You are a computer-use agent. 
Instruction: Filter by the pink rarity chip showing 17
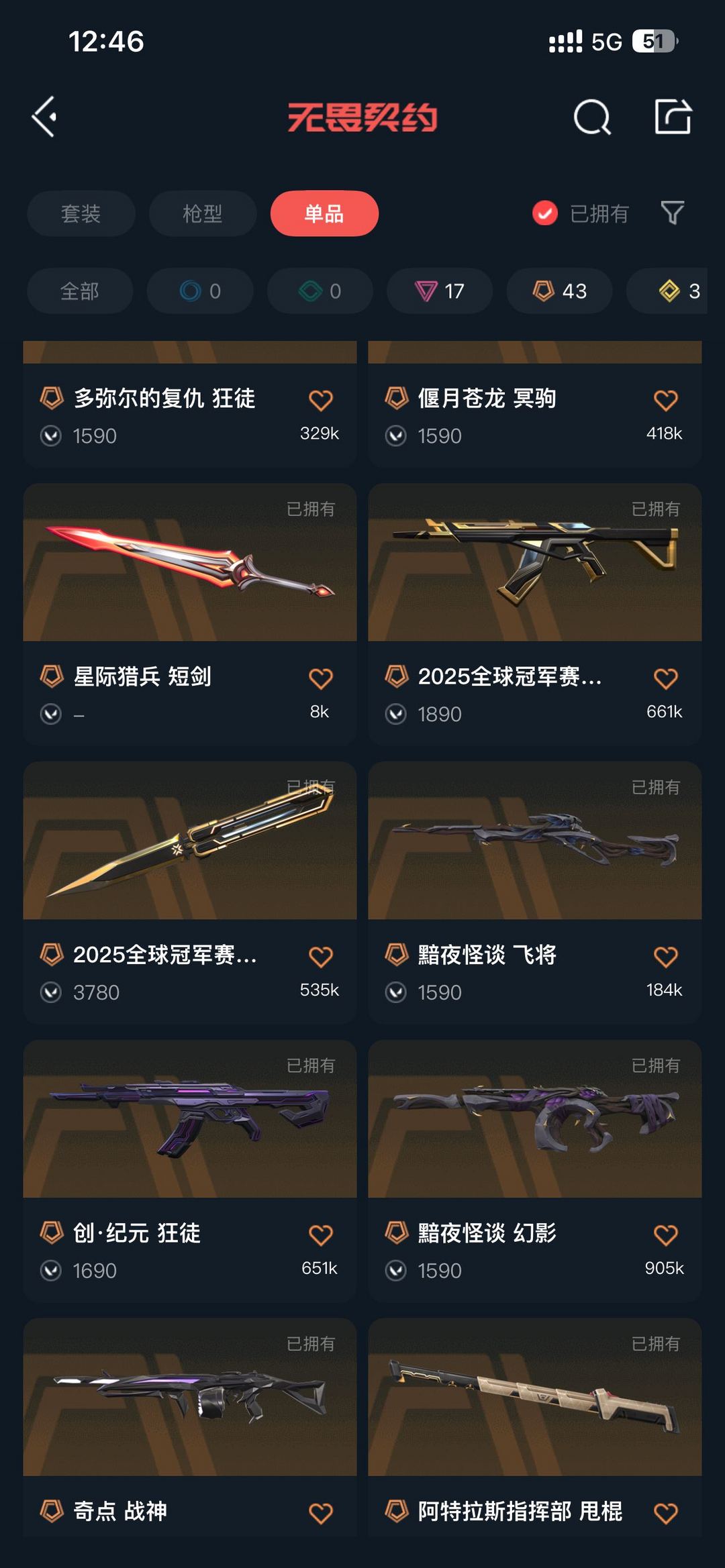click(440, 291)
